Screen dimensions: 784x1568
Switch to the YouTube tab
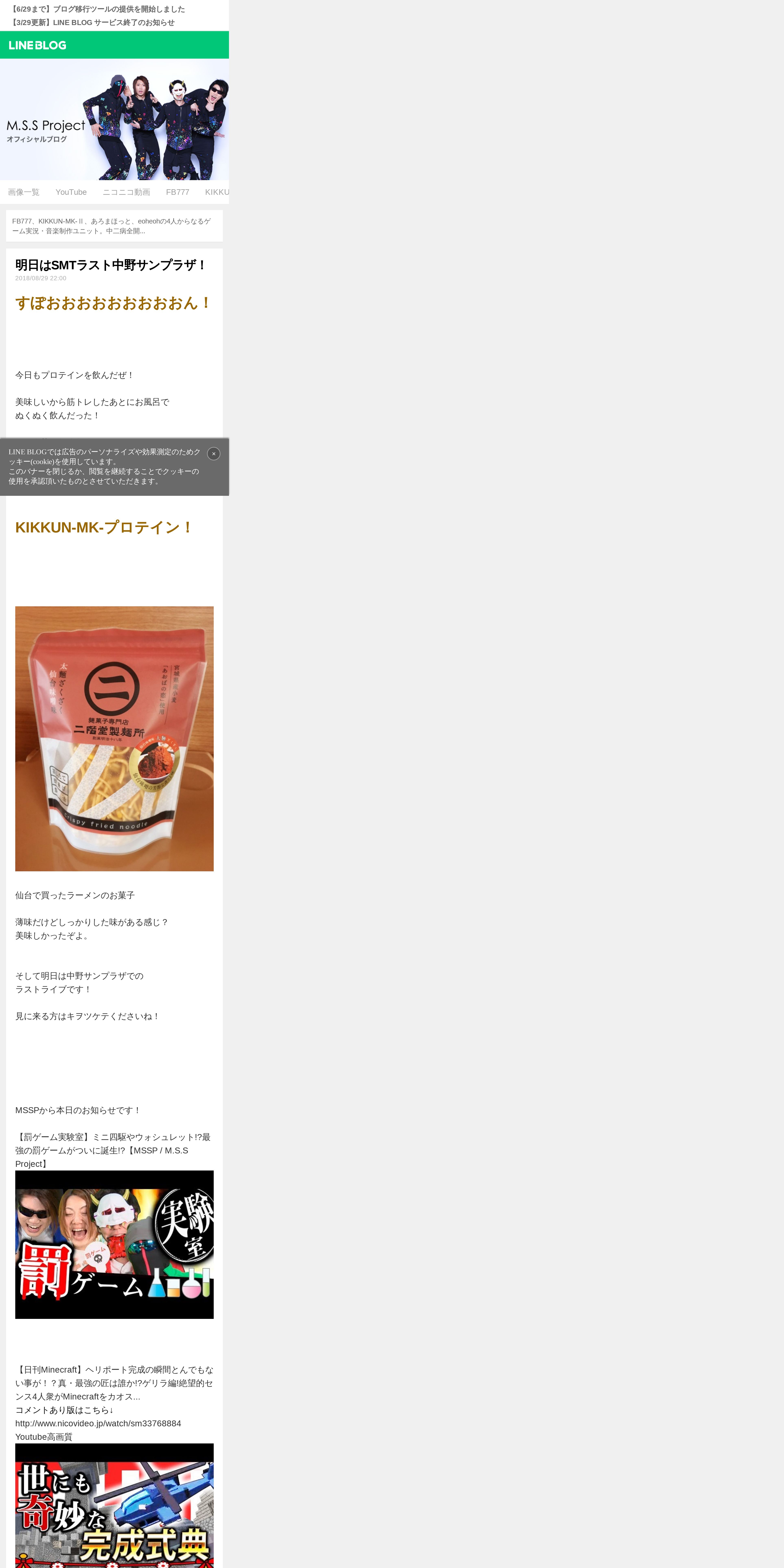tap(71, 192)
